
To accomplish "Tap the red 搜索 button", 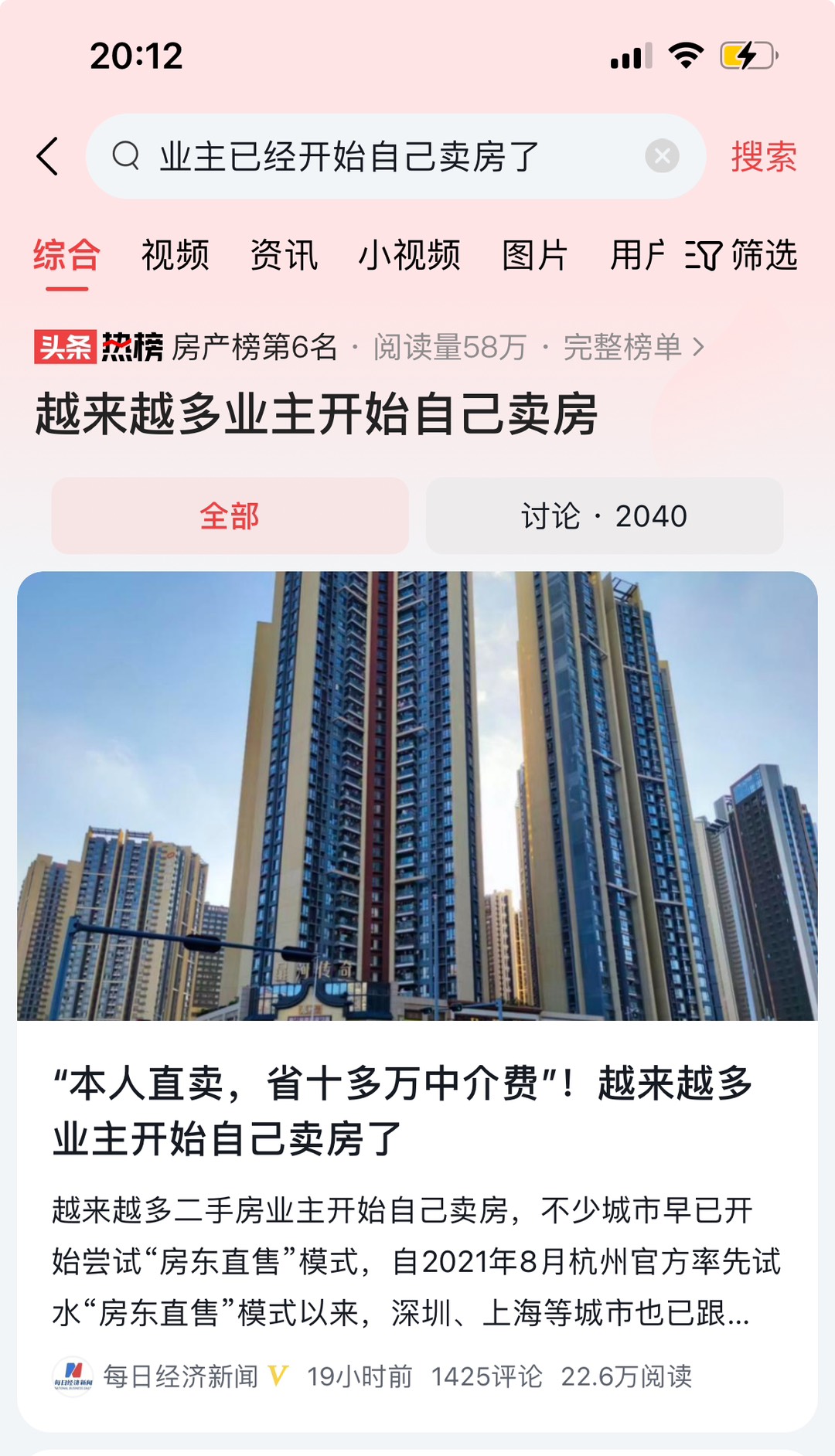I will 763,157.
